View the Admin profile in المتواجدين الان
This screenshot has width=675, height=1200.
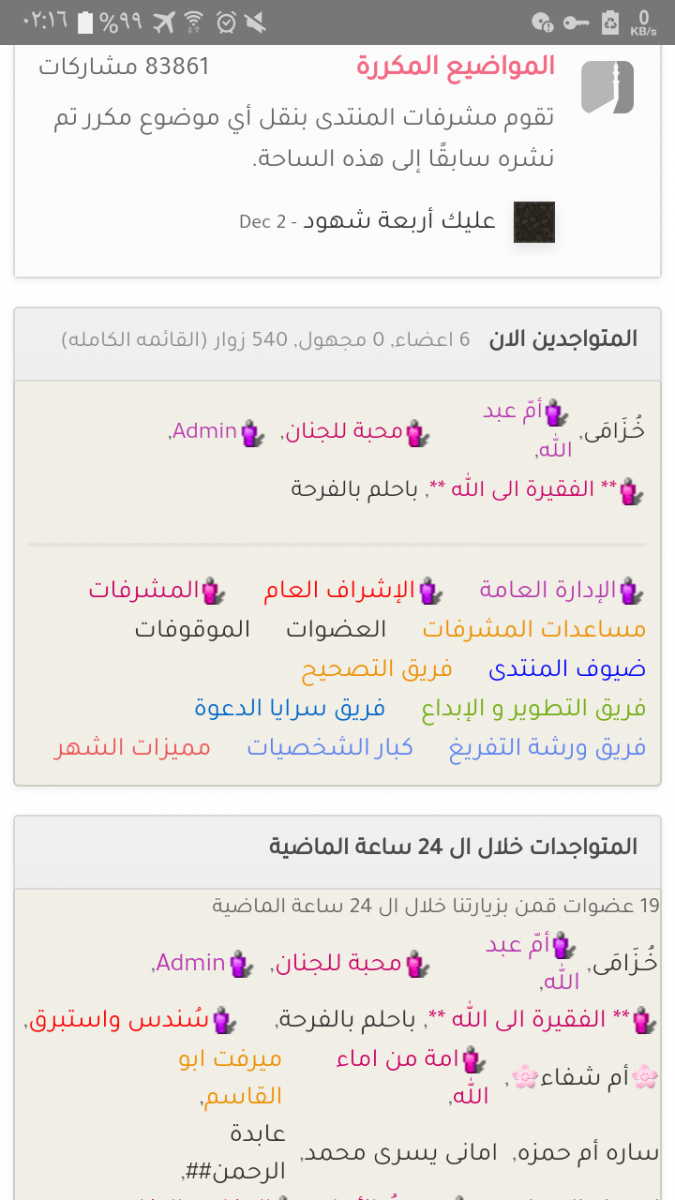click(205, 431)
